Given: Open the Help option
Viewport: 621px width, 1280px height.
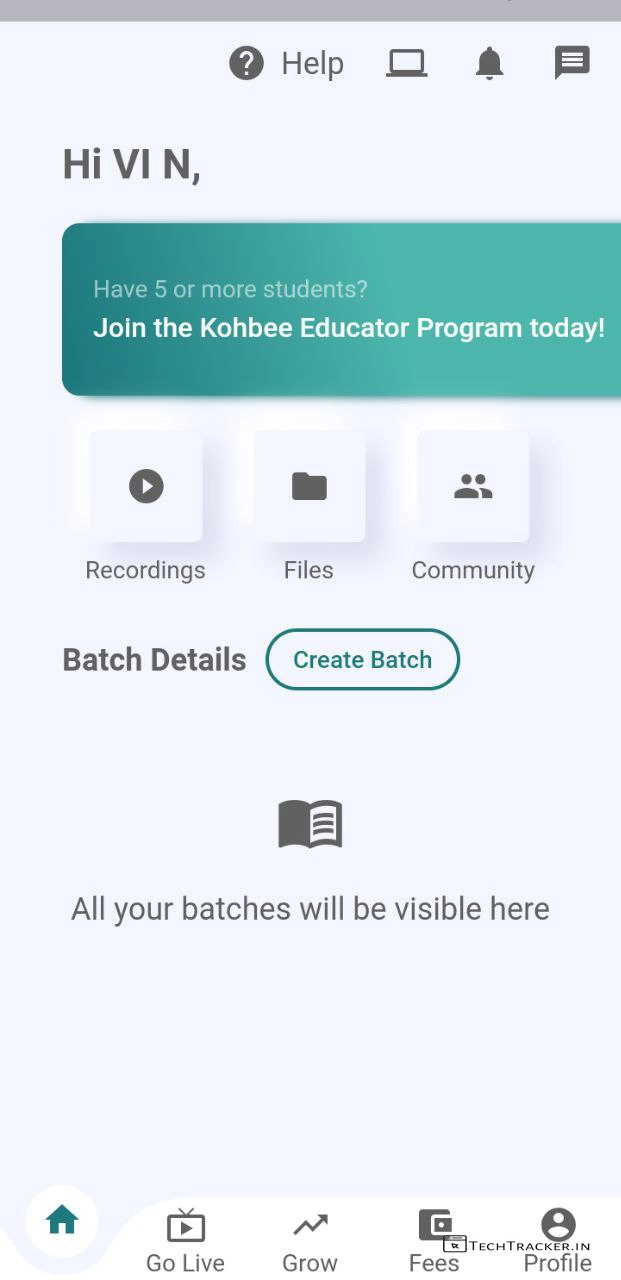Looking at the screenshot, I should click(x=286, y=64).
